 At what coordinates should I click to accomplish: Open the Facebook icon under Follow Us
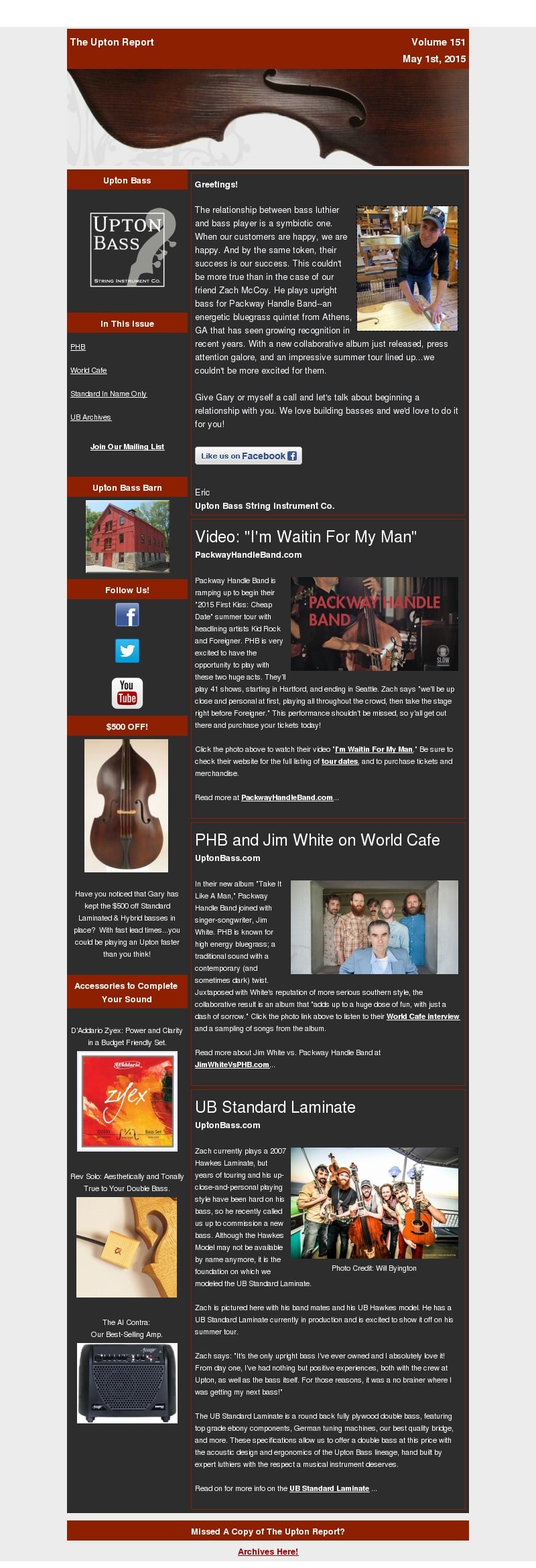pyautogui.click(x=127, y=615)
